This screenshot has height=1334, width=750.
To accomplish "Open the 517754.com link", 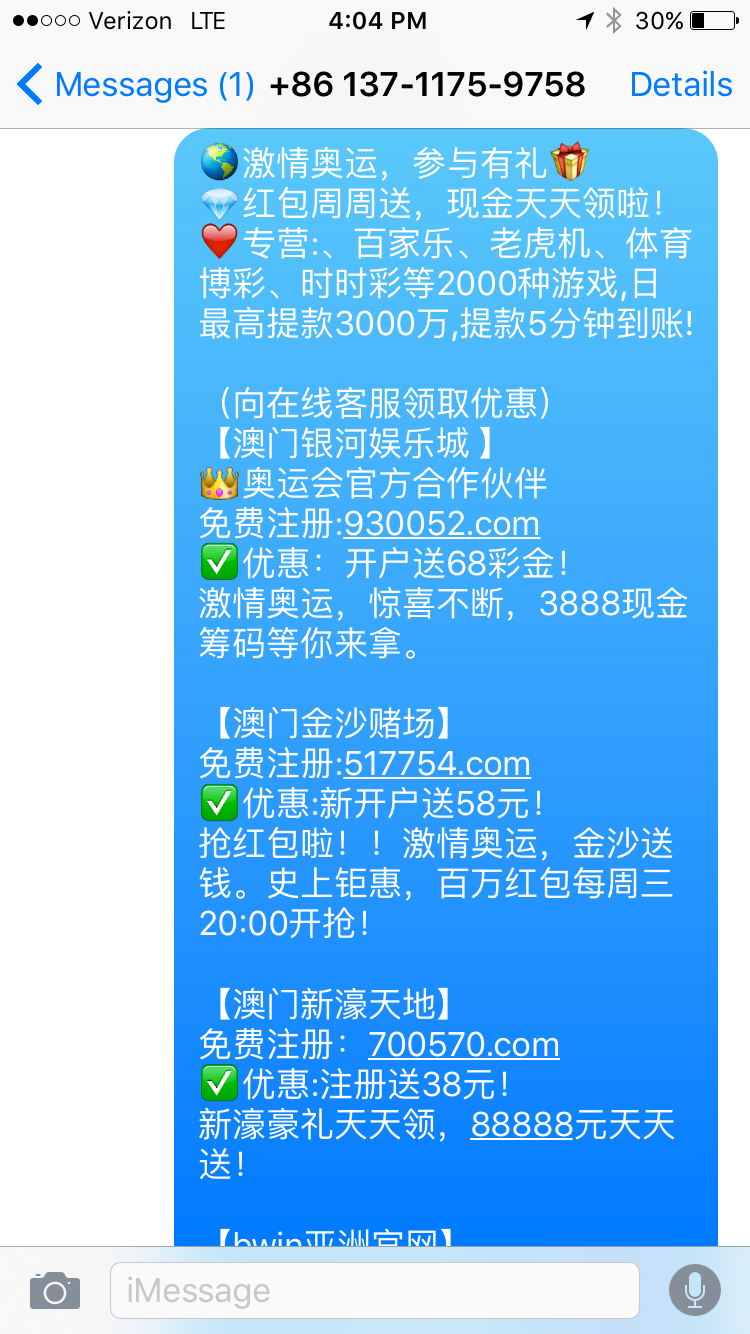I will tap(437, 764).
